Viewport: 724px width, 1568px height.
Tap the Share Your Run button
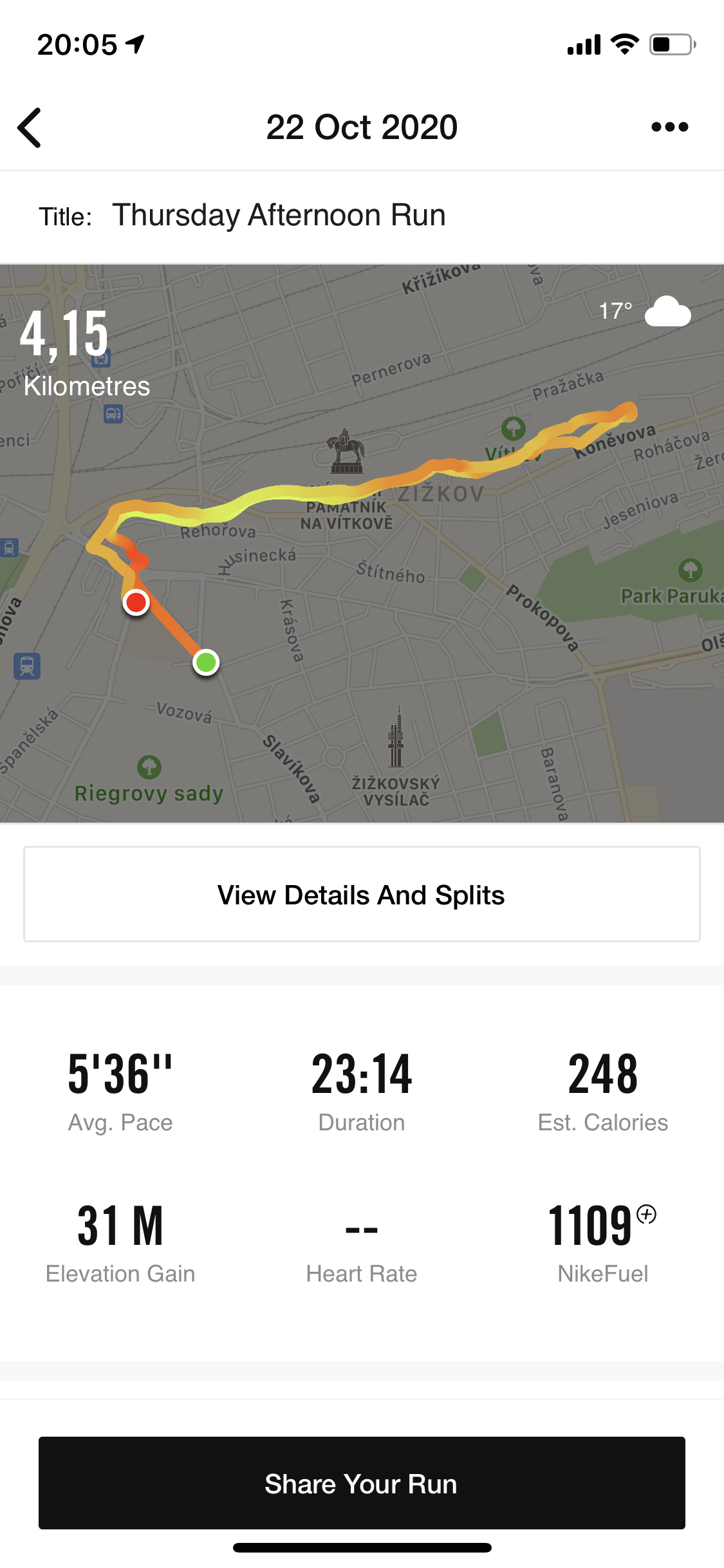pos(362,1483)
